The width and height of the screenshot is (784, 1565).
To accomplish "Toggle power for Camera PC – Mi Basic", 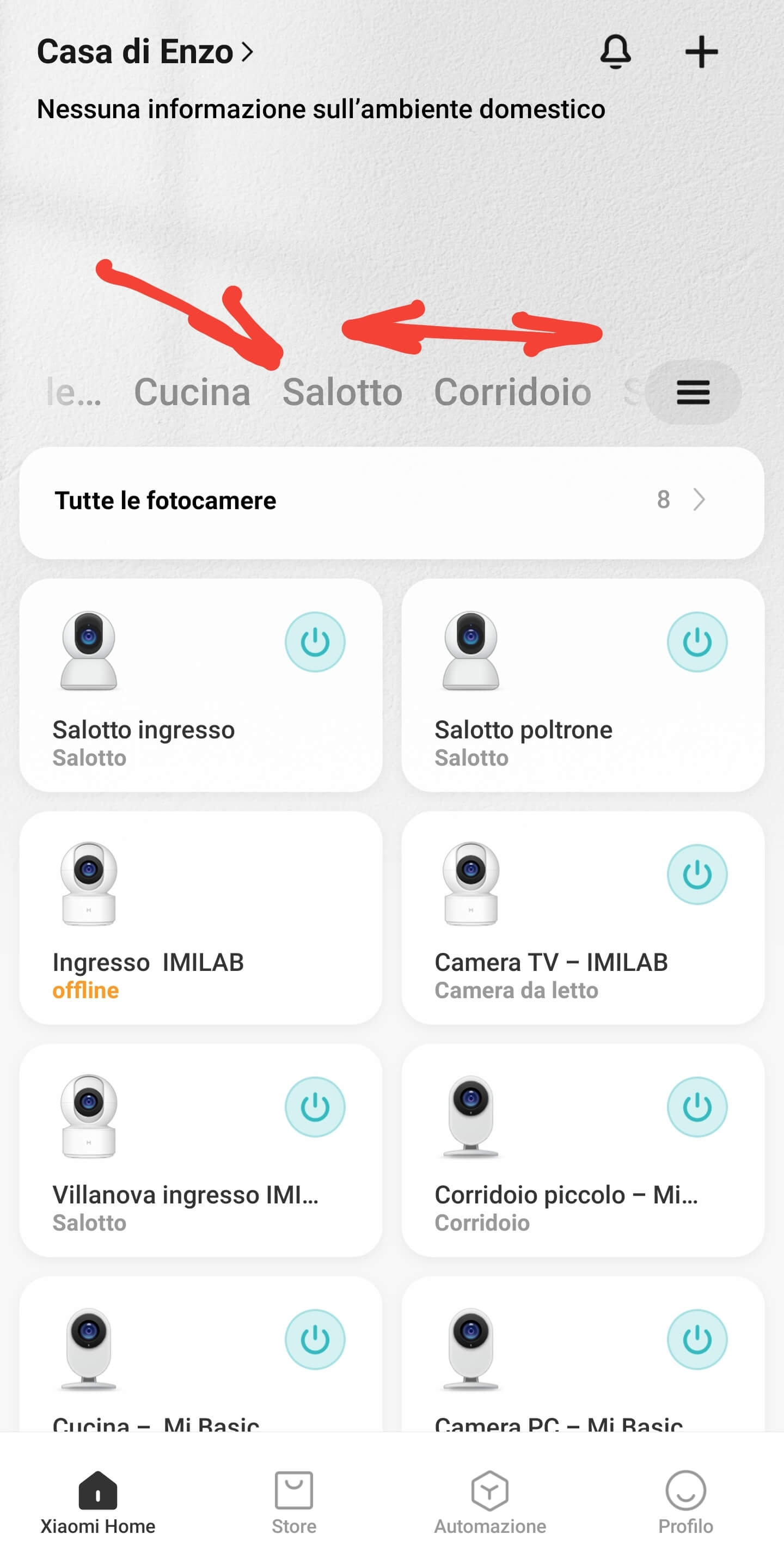I will pyautogui.click(x=696, y=1339).
